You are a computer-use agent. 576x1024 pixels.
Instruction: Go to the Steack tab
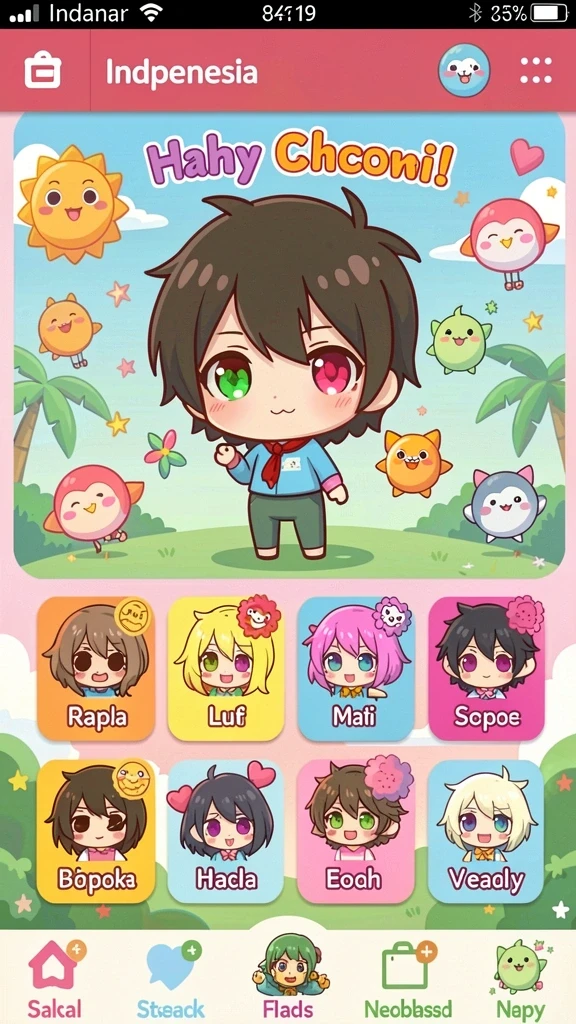[171, 979]
